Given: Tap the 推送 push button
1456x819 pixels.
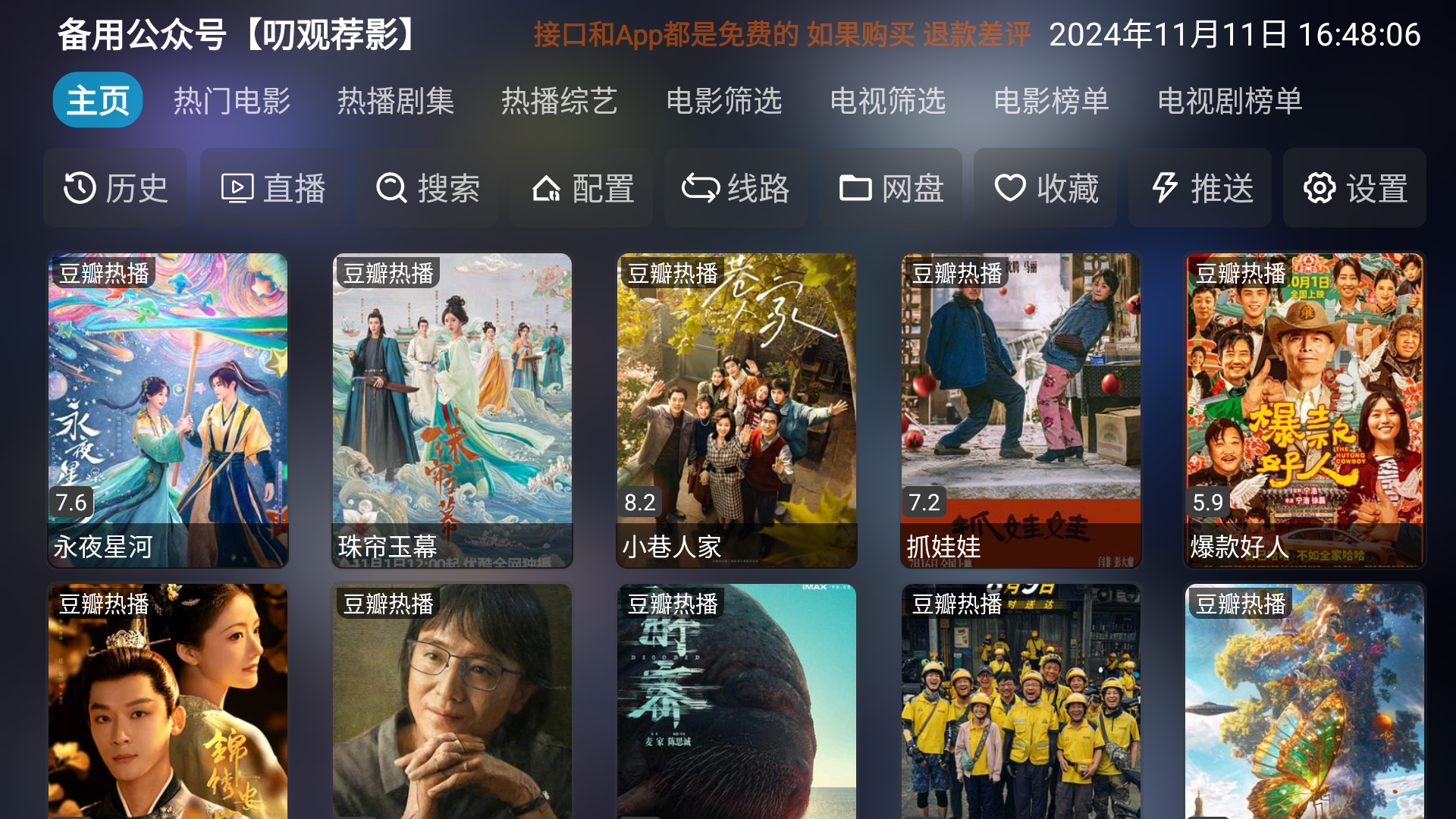Looking at the screenshot, I should pyautogui.click(x=1200, y=188).
